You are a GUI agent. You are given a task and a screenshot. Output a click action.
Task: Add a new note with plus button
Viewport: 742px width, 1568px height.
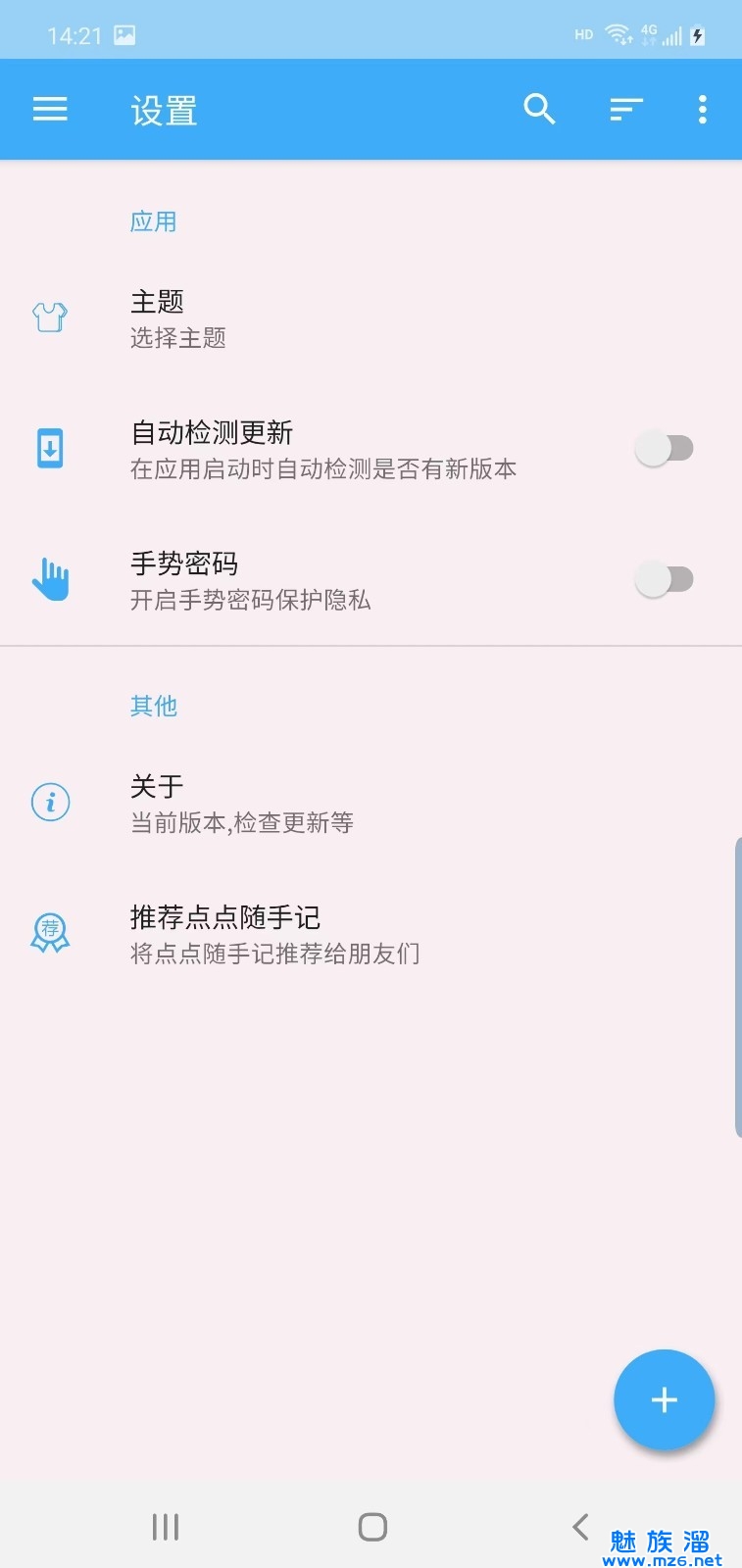(664, 1399)
